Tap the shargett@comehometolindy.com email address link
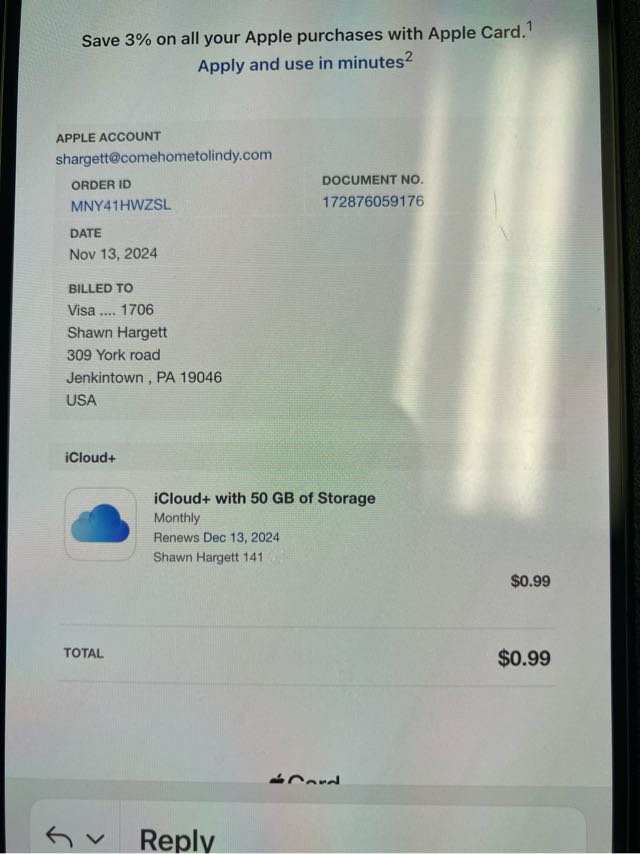This screenshot has width=640, height=854. pos(163,155)
